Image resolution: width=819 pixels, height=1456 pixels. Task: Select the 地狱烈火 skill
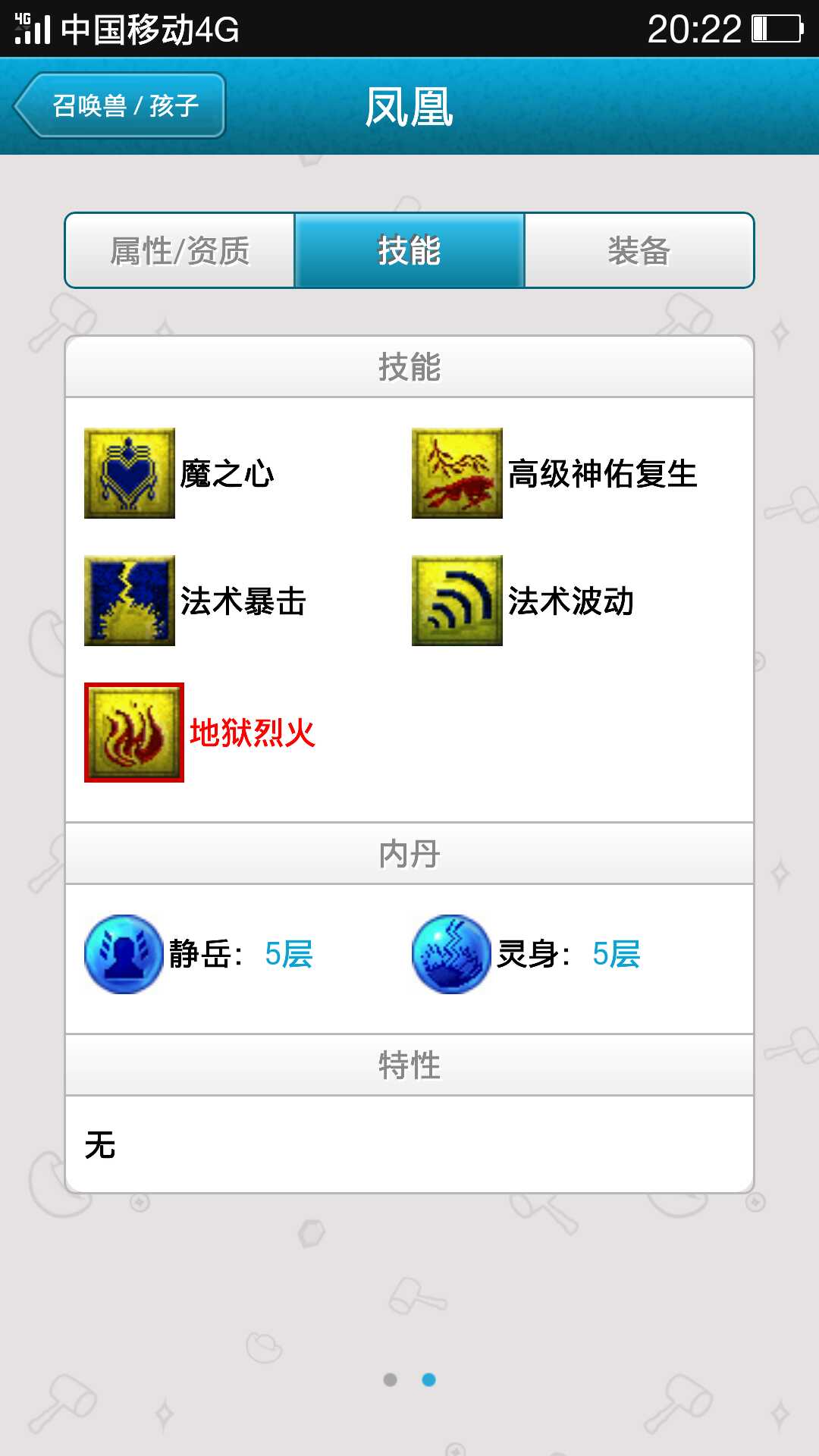click(134, 733)
